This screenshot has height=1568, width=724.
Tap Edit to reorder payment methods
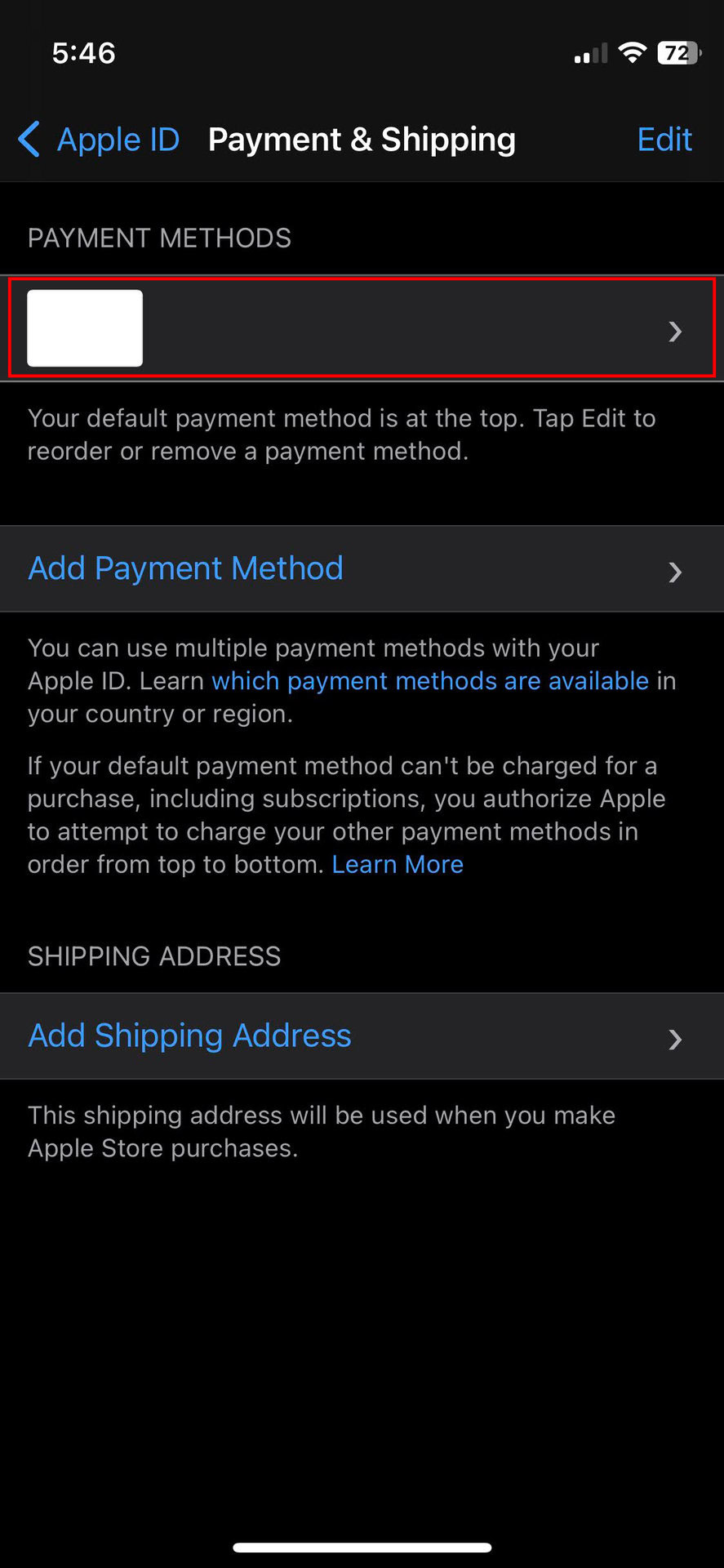(664, 140)
